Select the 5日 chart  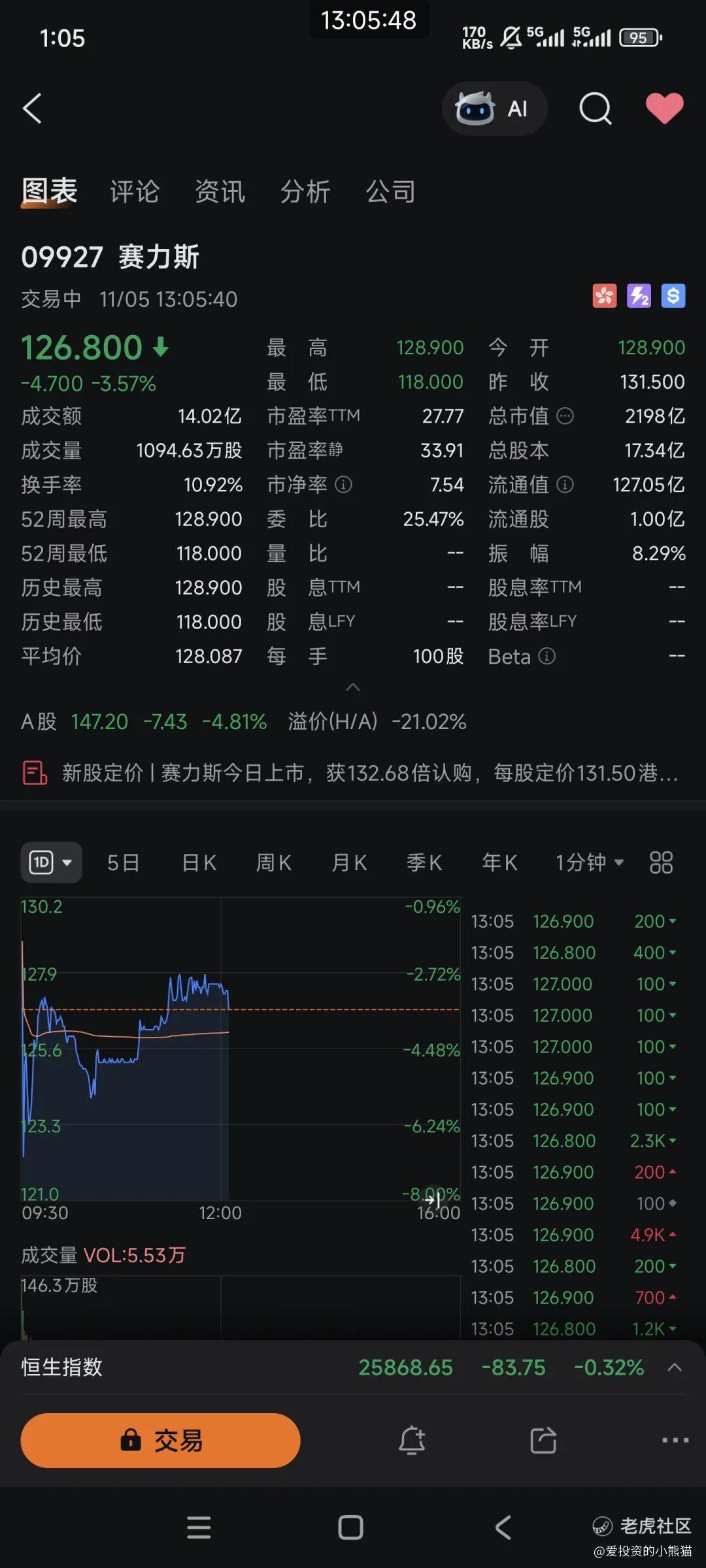pos(124,862)
